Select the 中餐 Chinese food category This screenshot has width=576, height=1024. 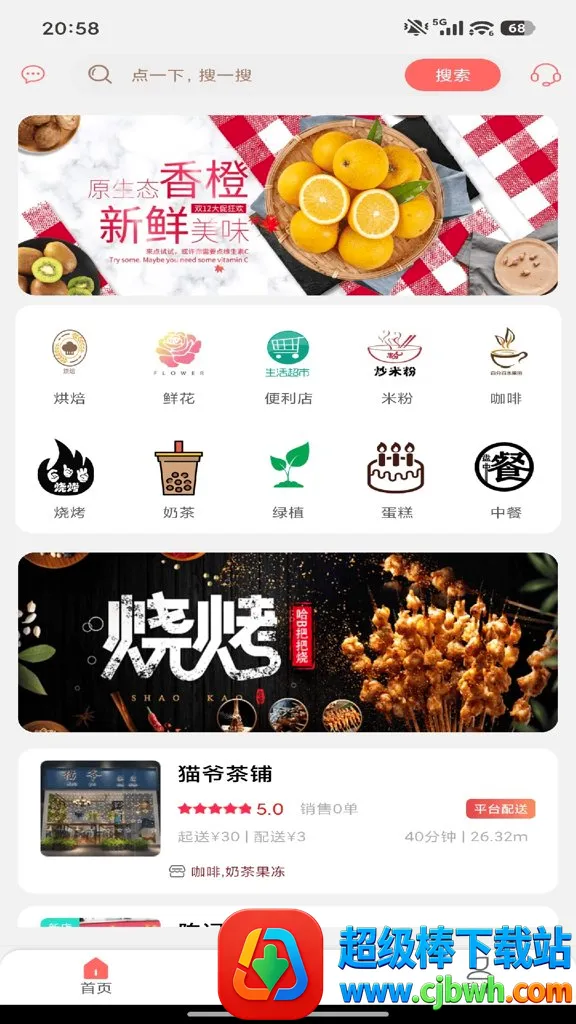click(x=506, y=479)
